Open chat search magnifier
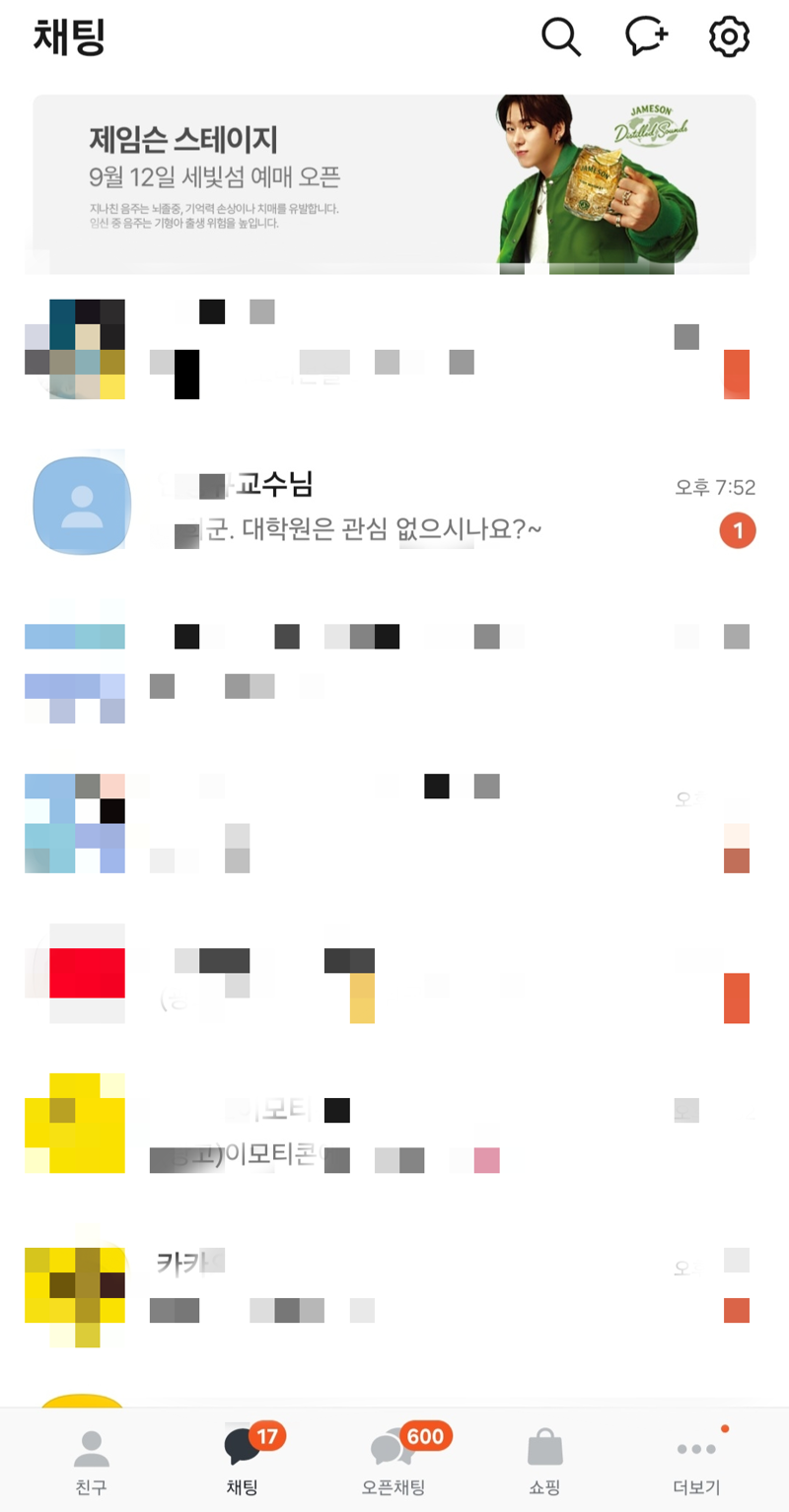The width and height of the screenshot is (789, 1512). 561,37
